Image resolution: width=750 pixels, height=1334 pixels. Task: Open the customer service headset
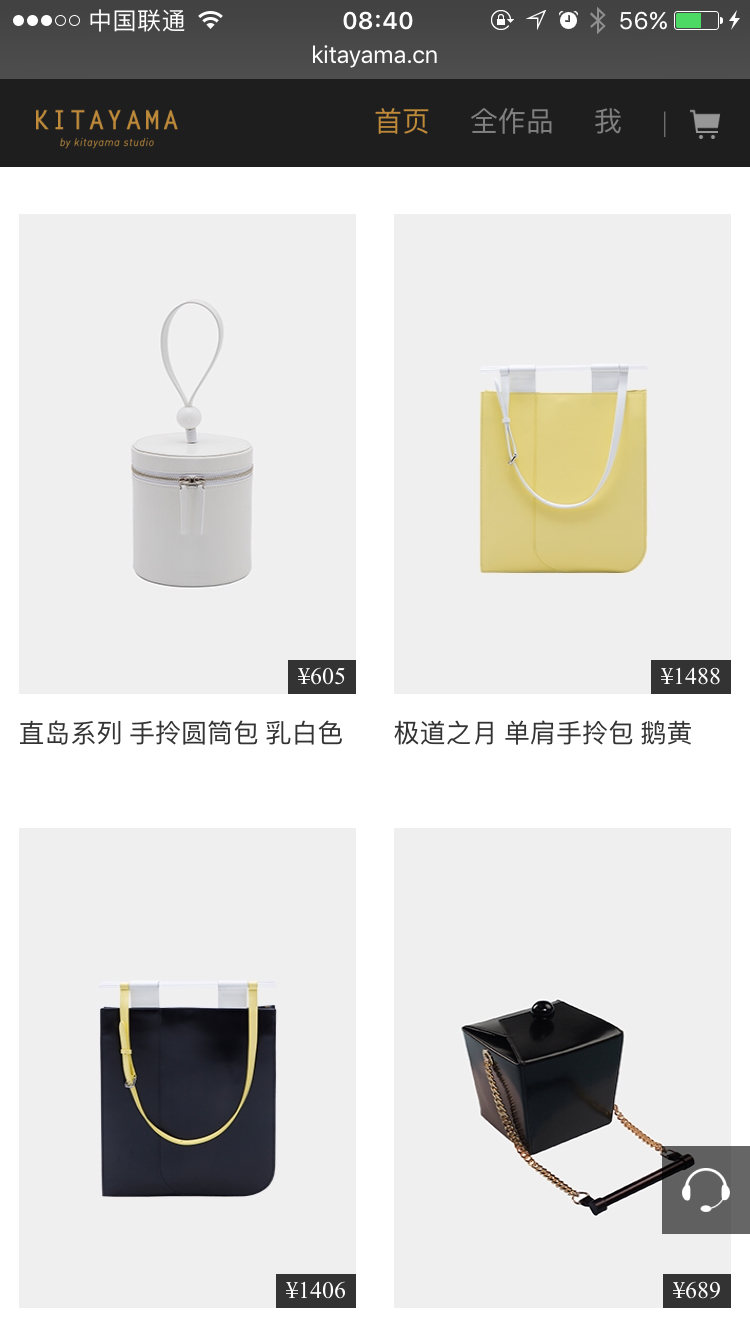click(705, 1189)
